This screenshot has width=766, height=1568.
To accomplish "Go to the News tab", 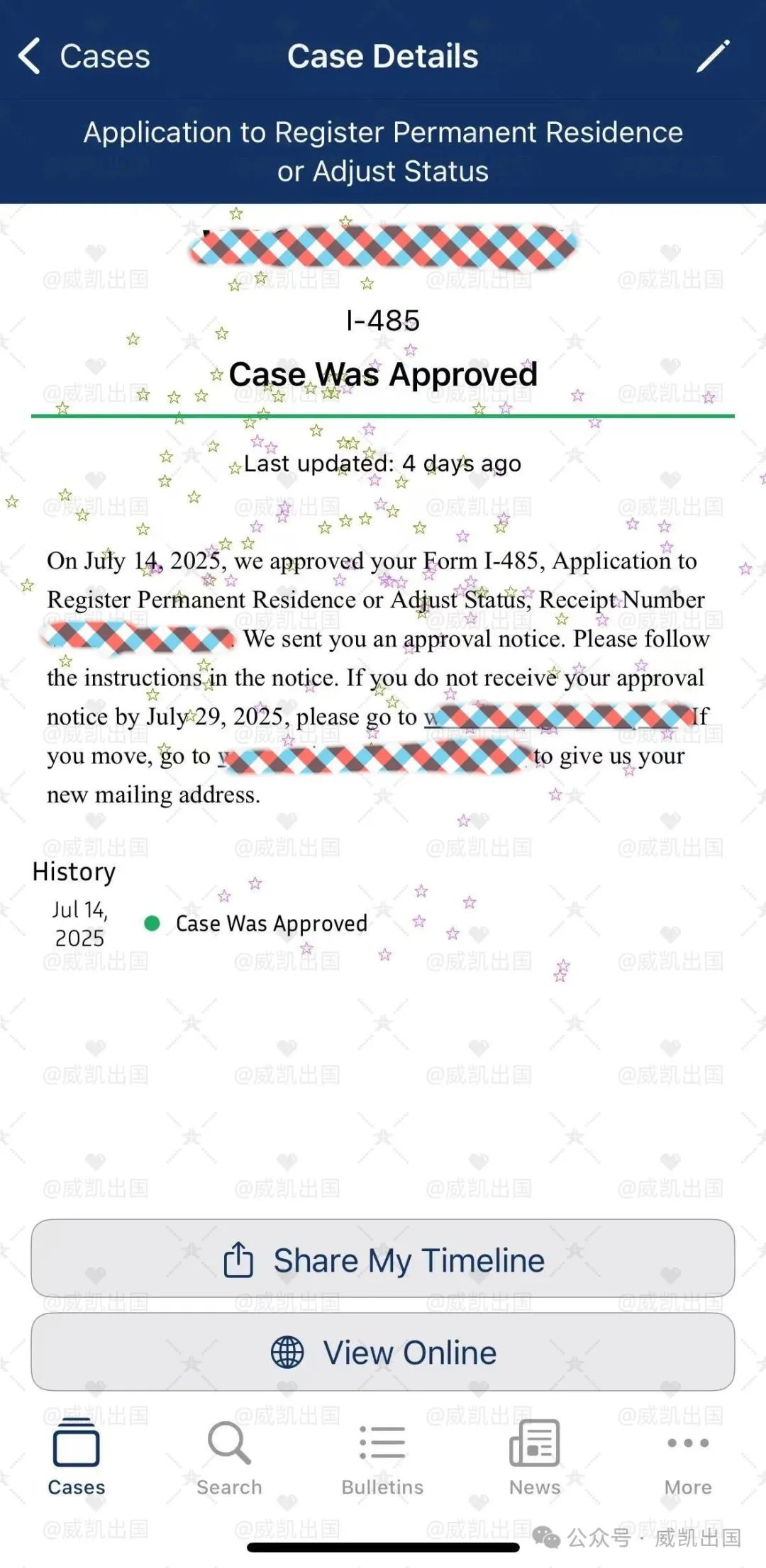I will (535, 1456).
